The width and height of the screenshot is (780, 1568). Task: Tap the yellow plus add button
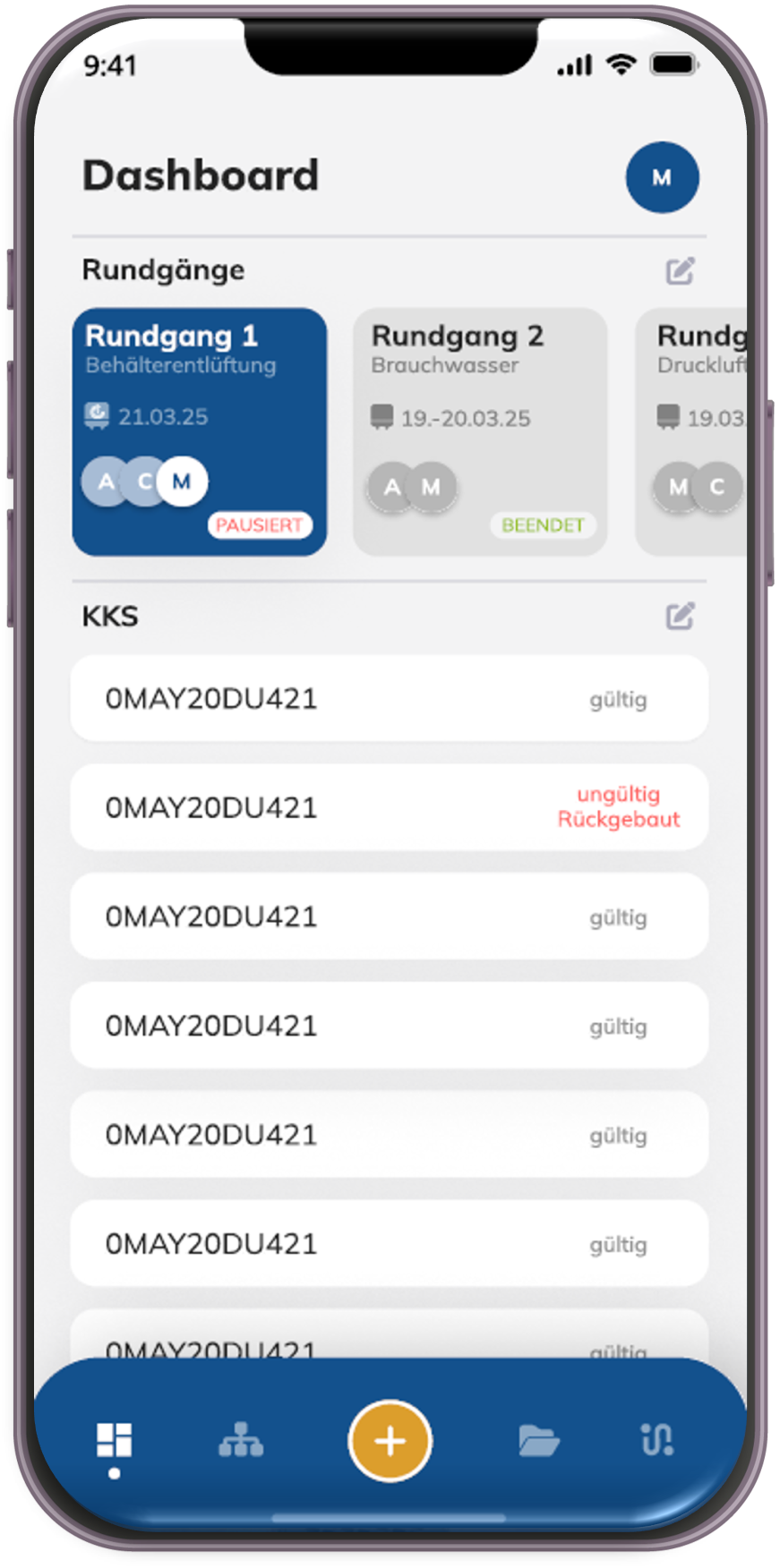390,1441
